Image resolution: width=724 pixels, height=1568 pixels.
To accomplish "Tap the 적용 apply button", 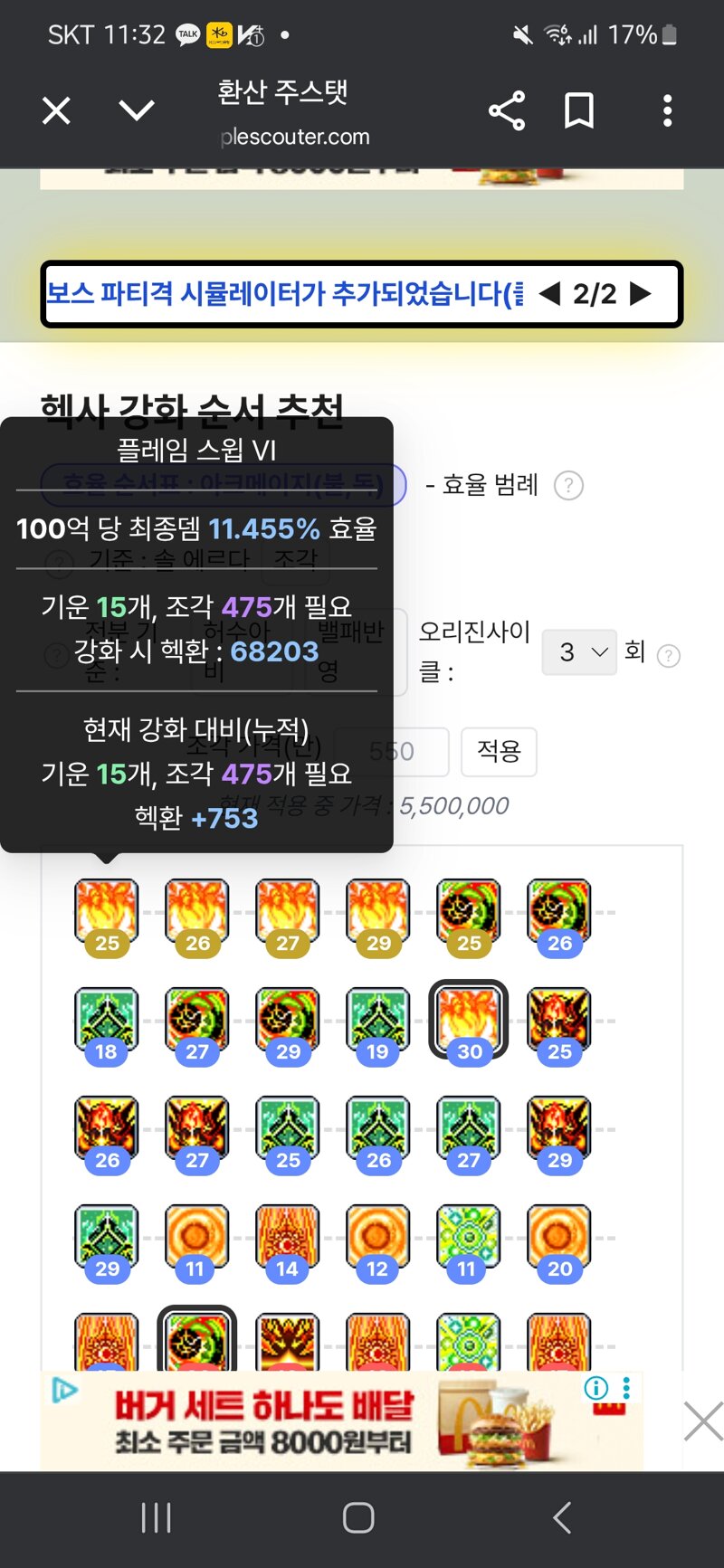I will tap(499, 751).
